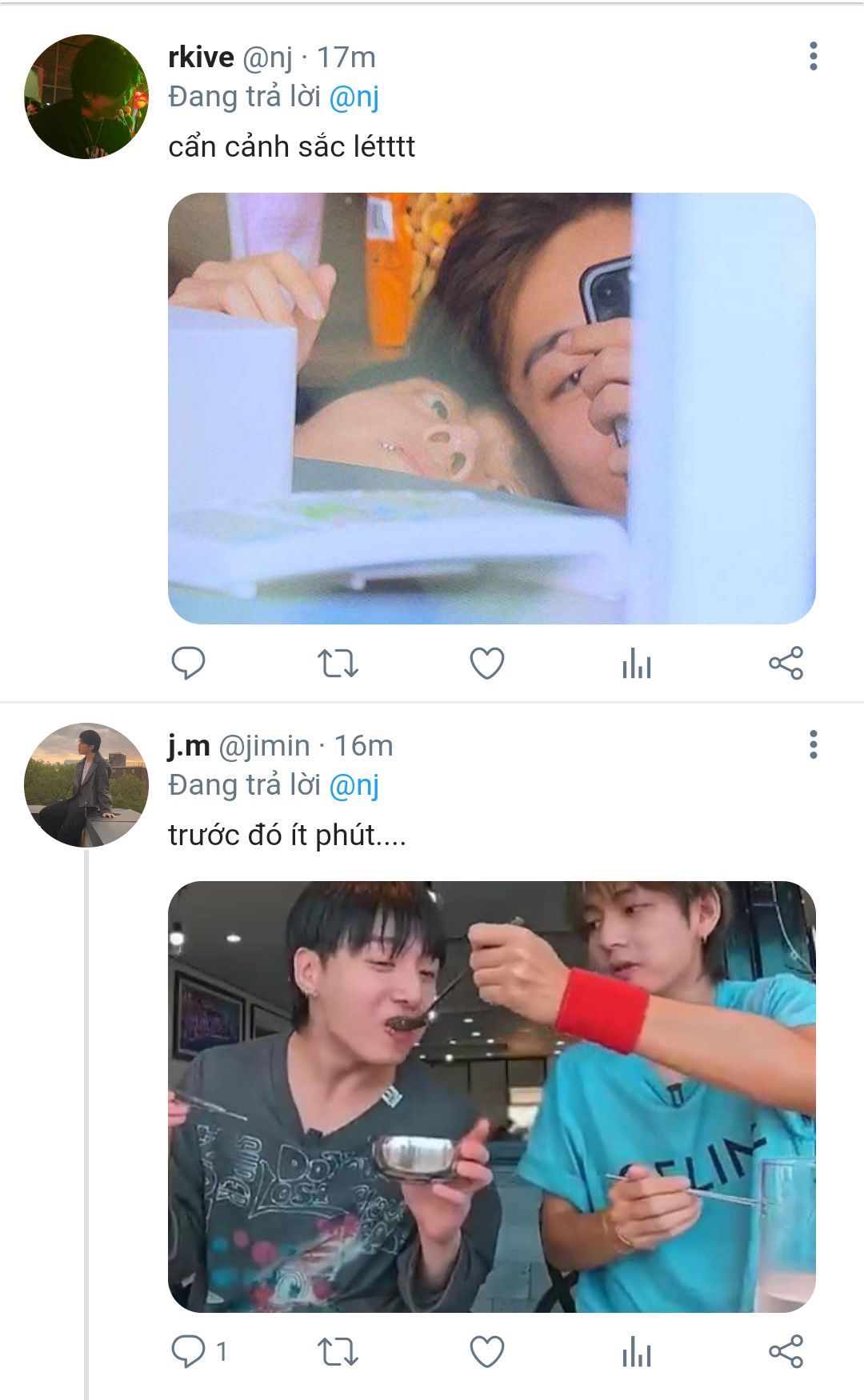Like rkive's tweet

coord(486,664)
